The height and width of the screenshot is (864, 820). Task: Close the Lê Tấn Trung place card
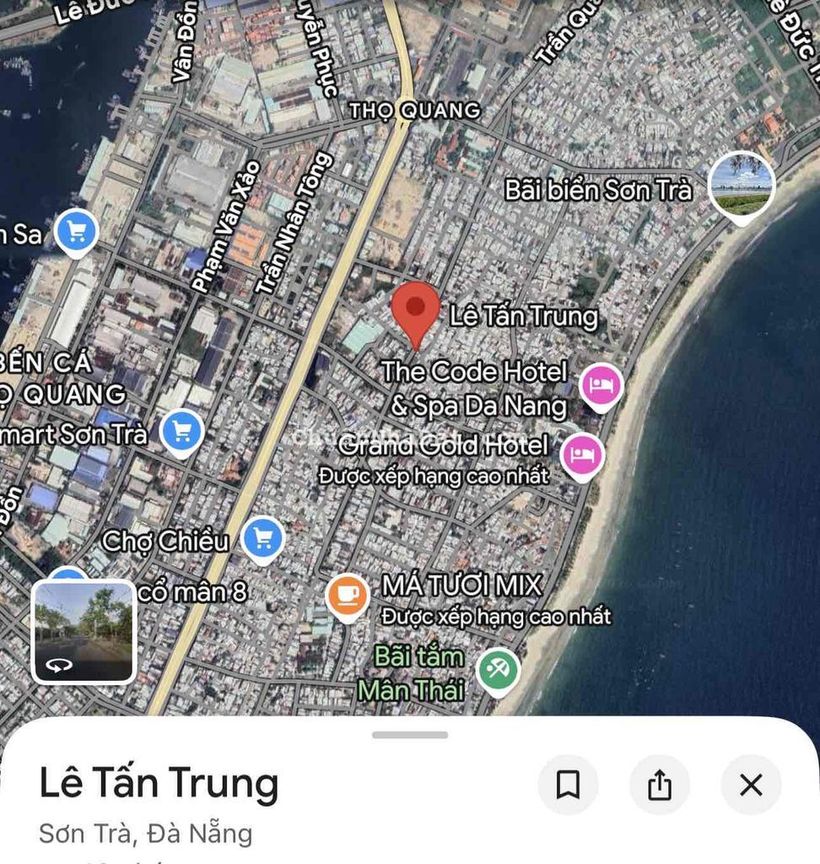coord(751,785)
